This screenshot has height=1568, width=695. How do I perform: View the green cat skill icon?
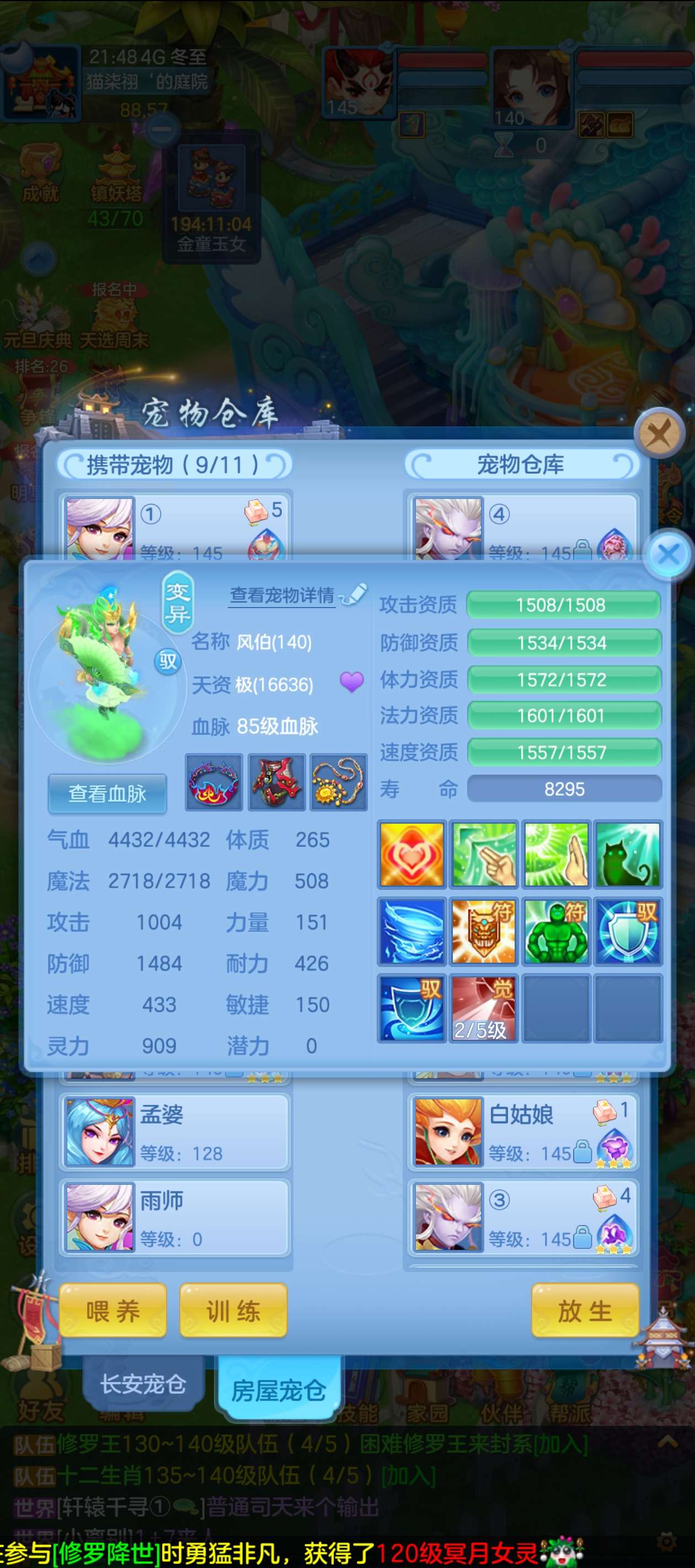(628, 854)
